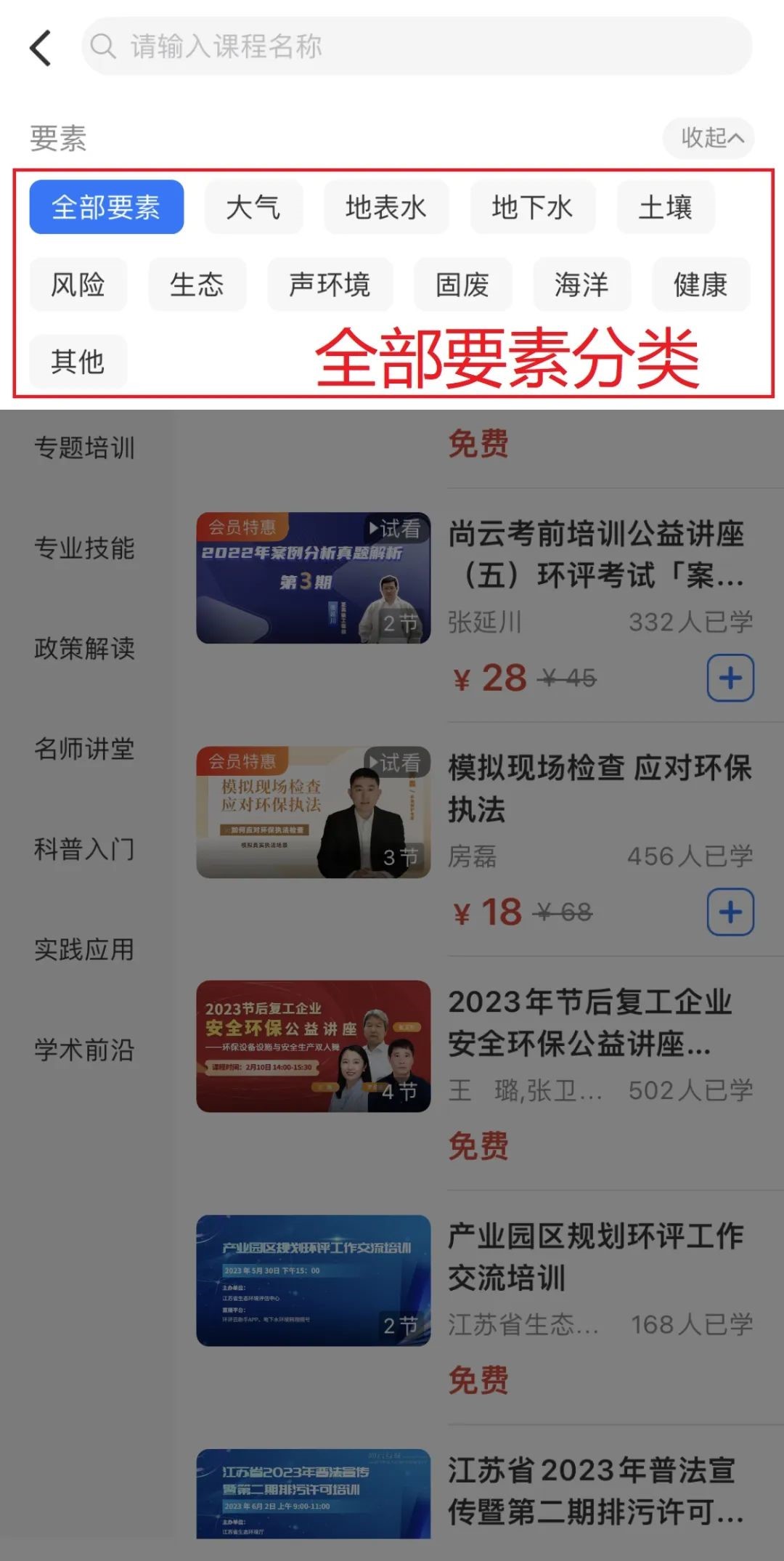Choose the 海洋 chip
The height and width of the screenshot is (1561, 784).
pos(581,284)
